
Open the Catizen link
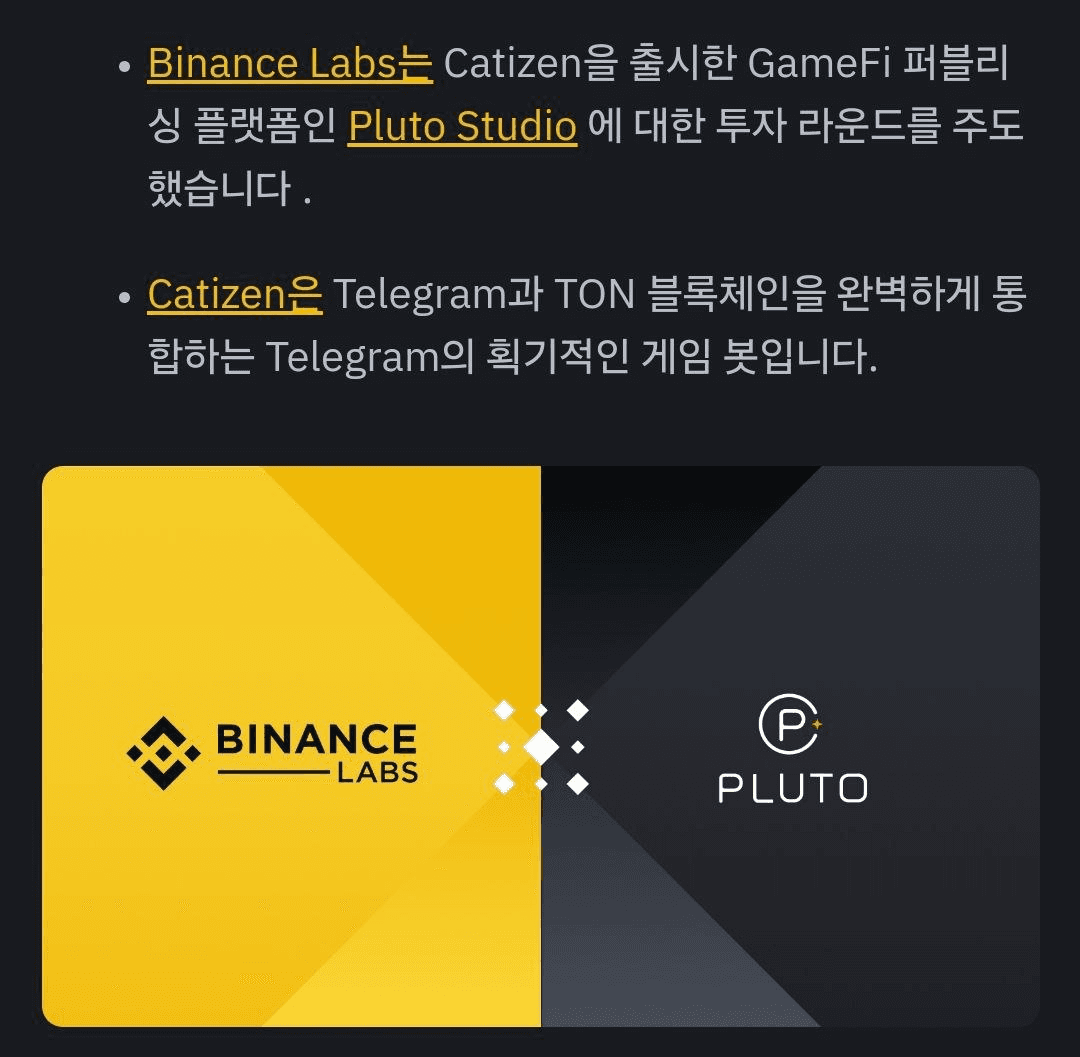(x=234, y=294)
